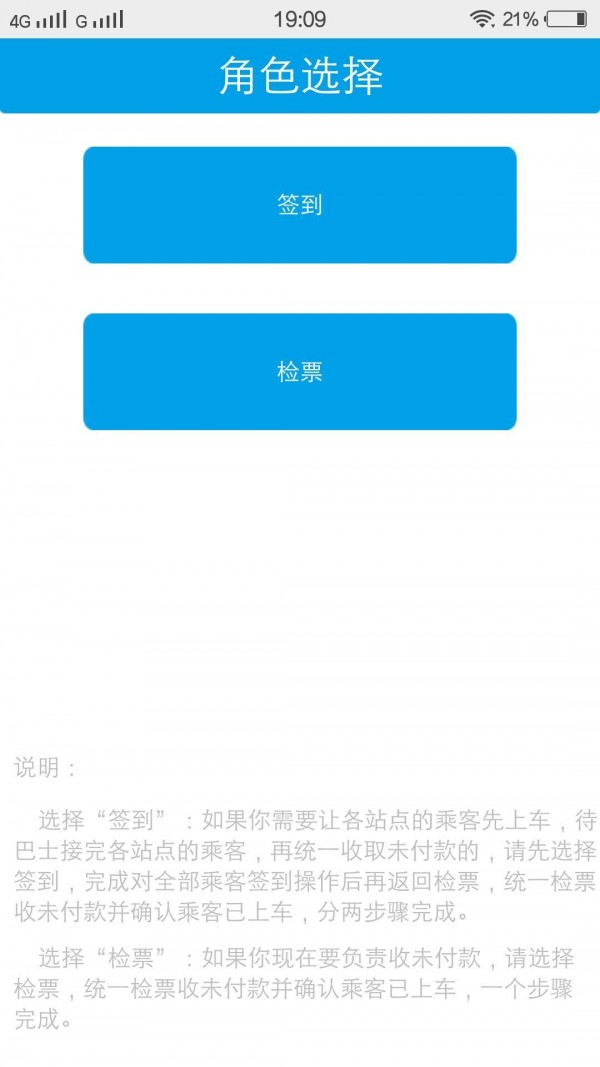Choose the 检票 button

click(x=299, y=372)
